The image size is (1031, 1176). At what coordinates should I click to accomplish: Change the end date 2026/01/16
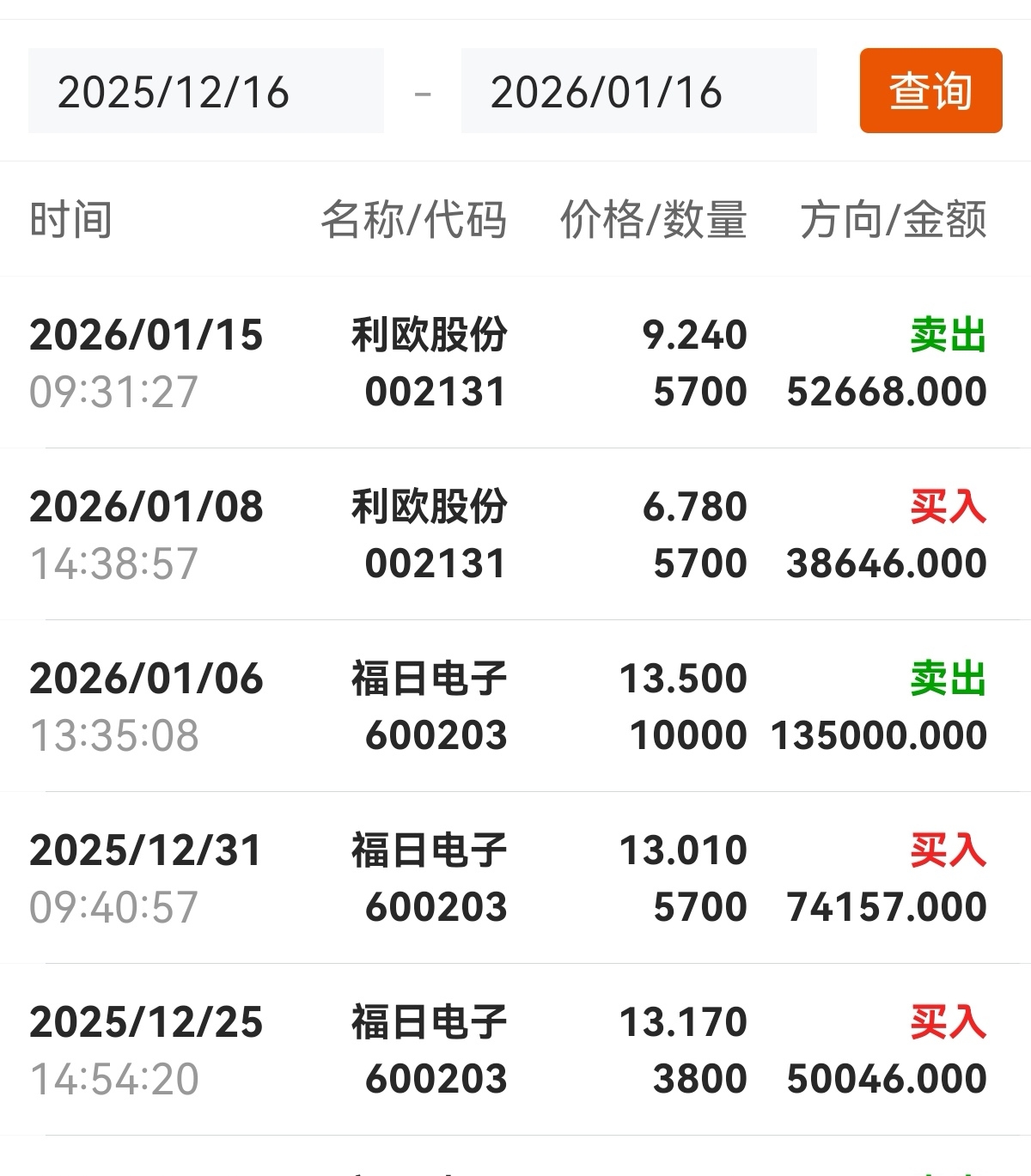pos(638,91)
